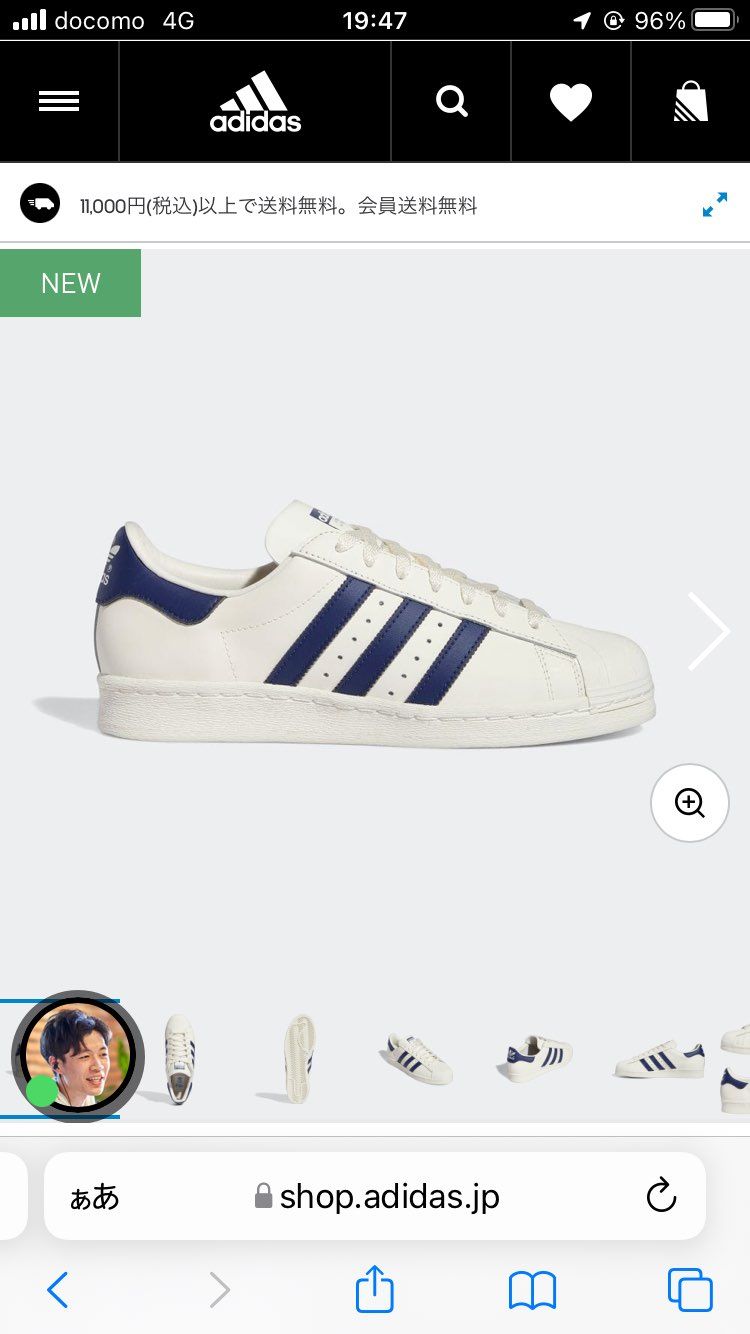The height and width of the screenshot is (1334, 750).
Task: Open the shopping bag
Action: point(690,102)
